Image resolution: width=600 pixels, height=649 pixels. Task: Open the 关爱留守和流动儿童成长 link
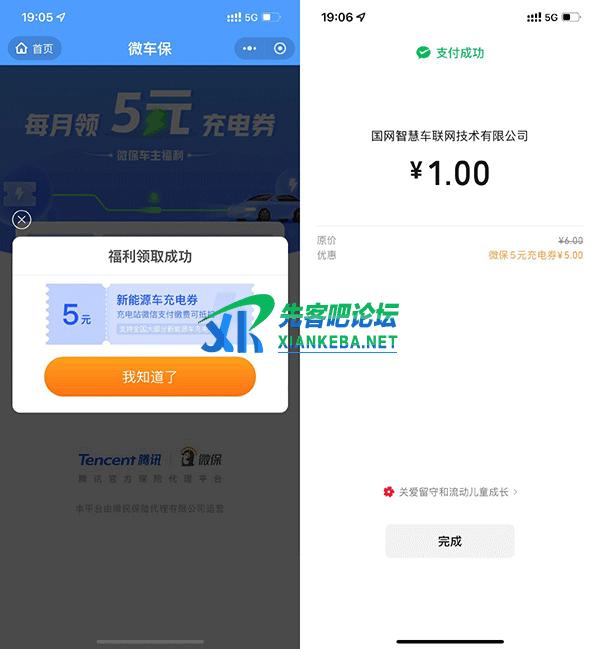pyautogui.click(x=450, y=492)
